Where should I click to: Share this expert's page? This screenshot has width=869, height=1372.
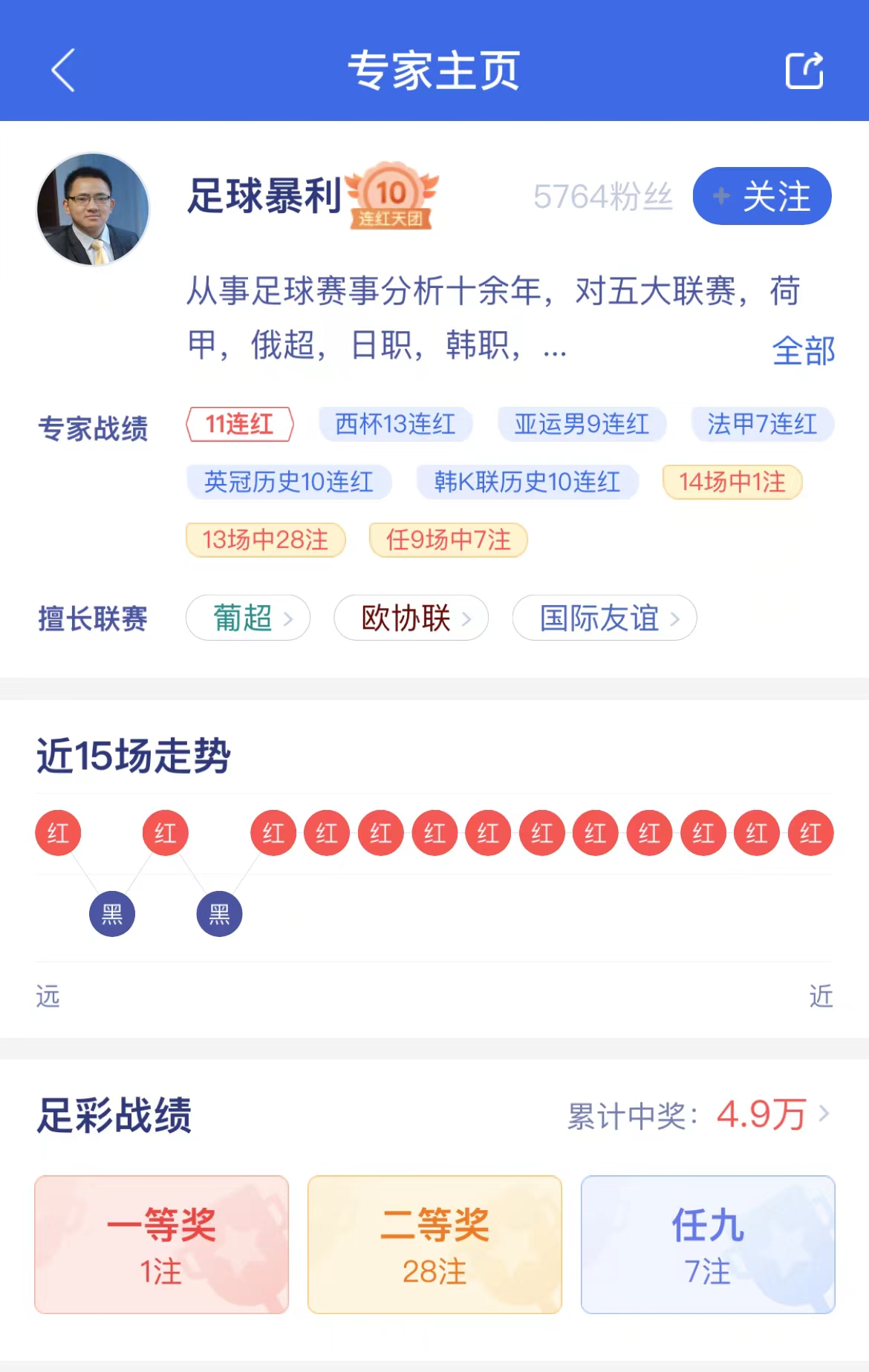pos(804,71)
